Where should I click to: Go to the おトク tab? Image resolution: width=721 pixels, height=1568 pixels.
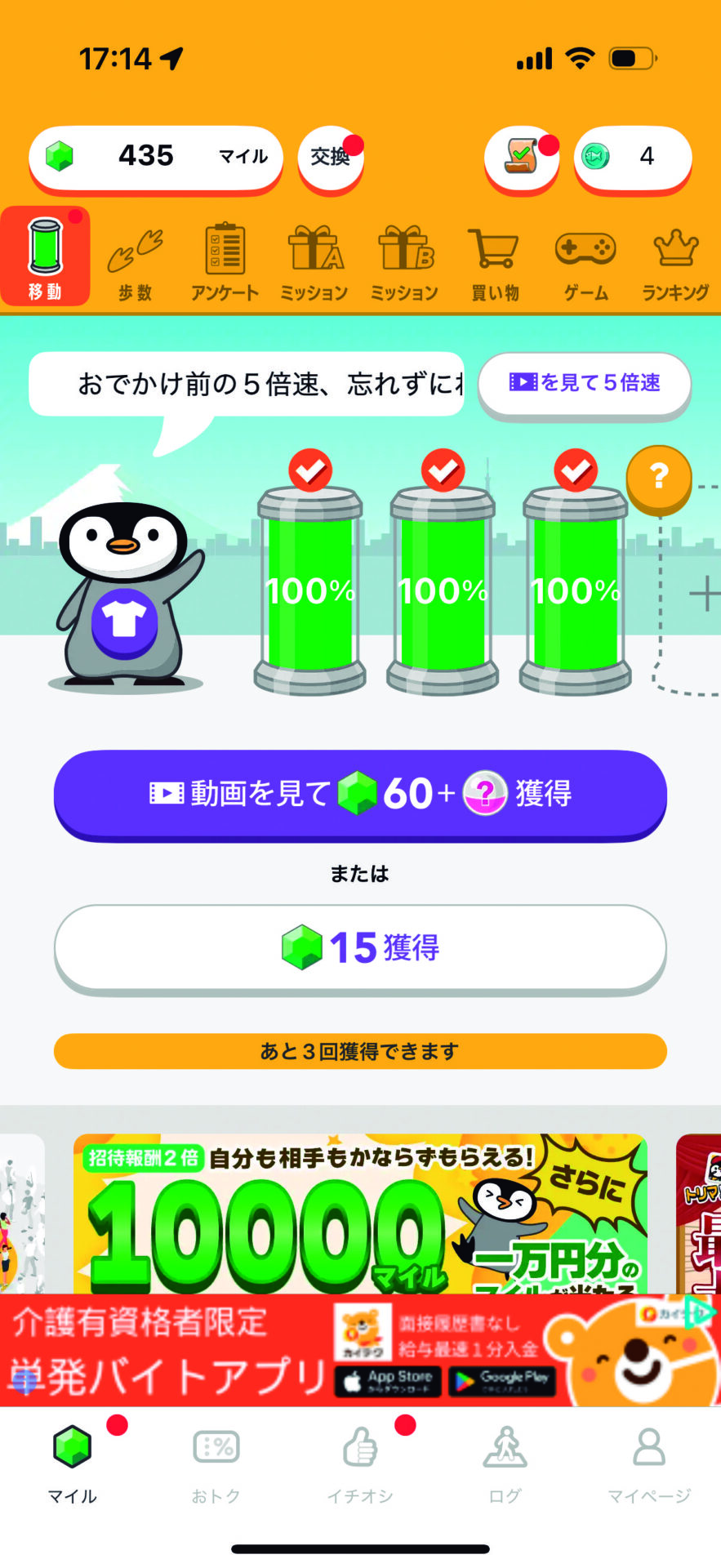tap(216, 1466)
